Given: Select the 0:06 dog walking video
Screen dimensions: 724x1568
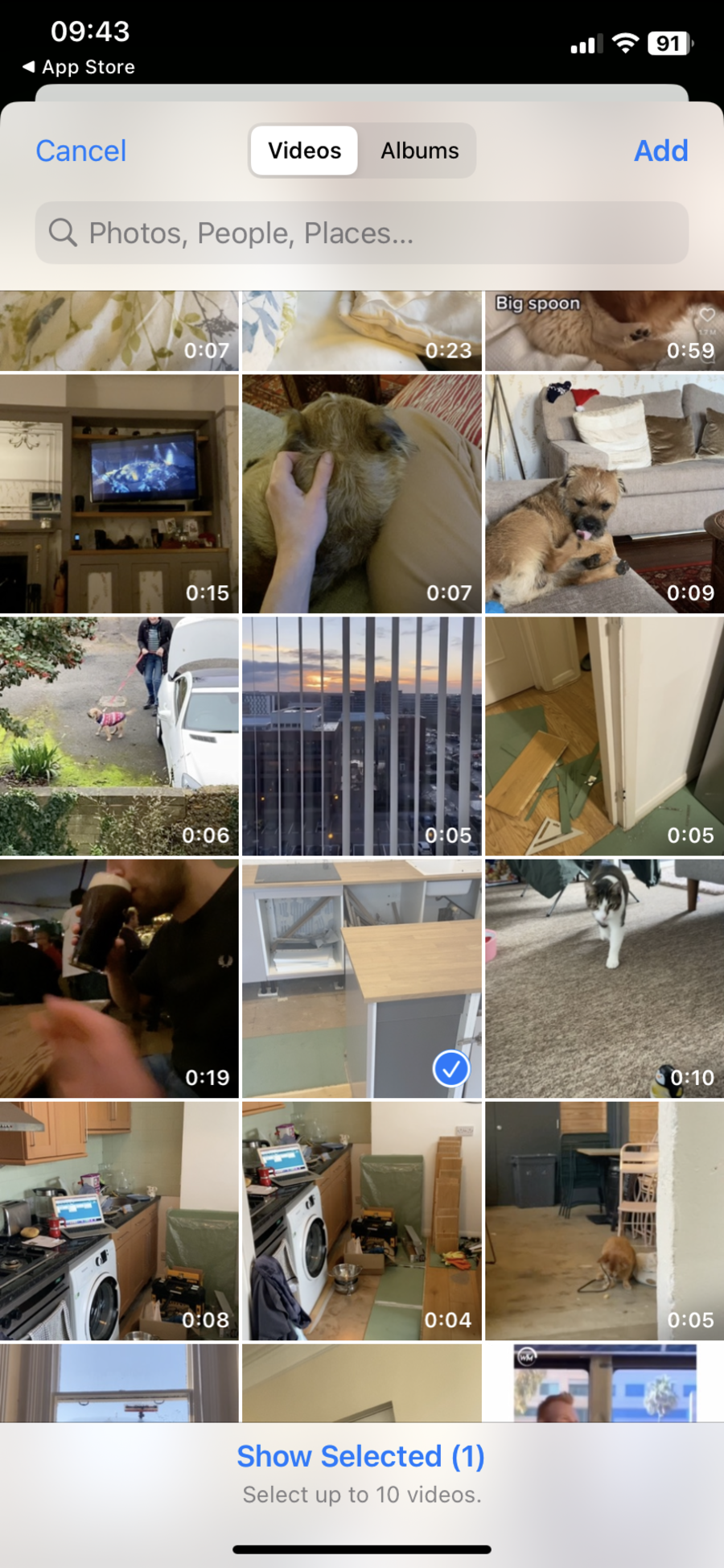Looking at the screenshot, I should tap(119, 736).
